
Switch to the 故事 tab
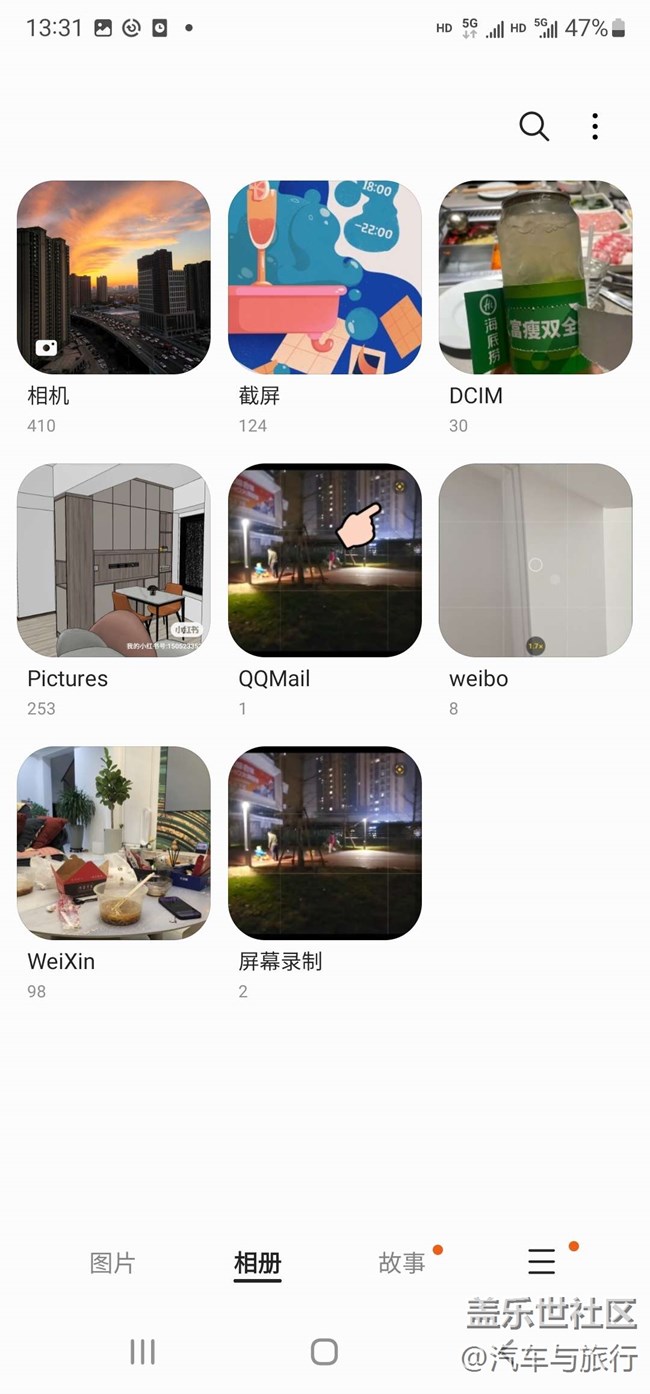click(402, 1263)
